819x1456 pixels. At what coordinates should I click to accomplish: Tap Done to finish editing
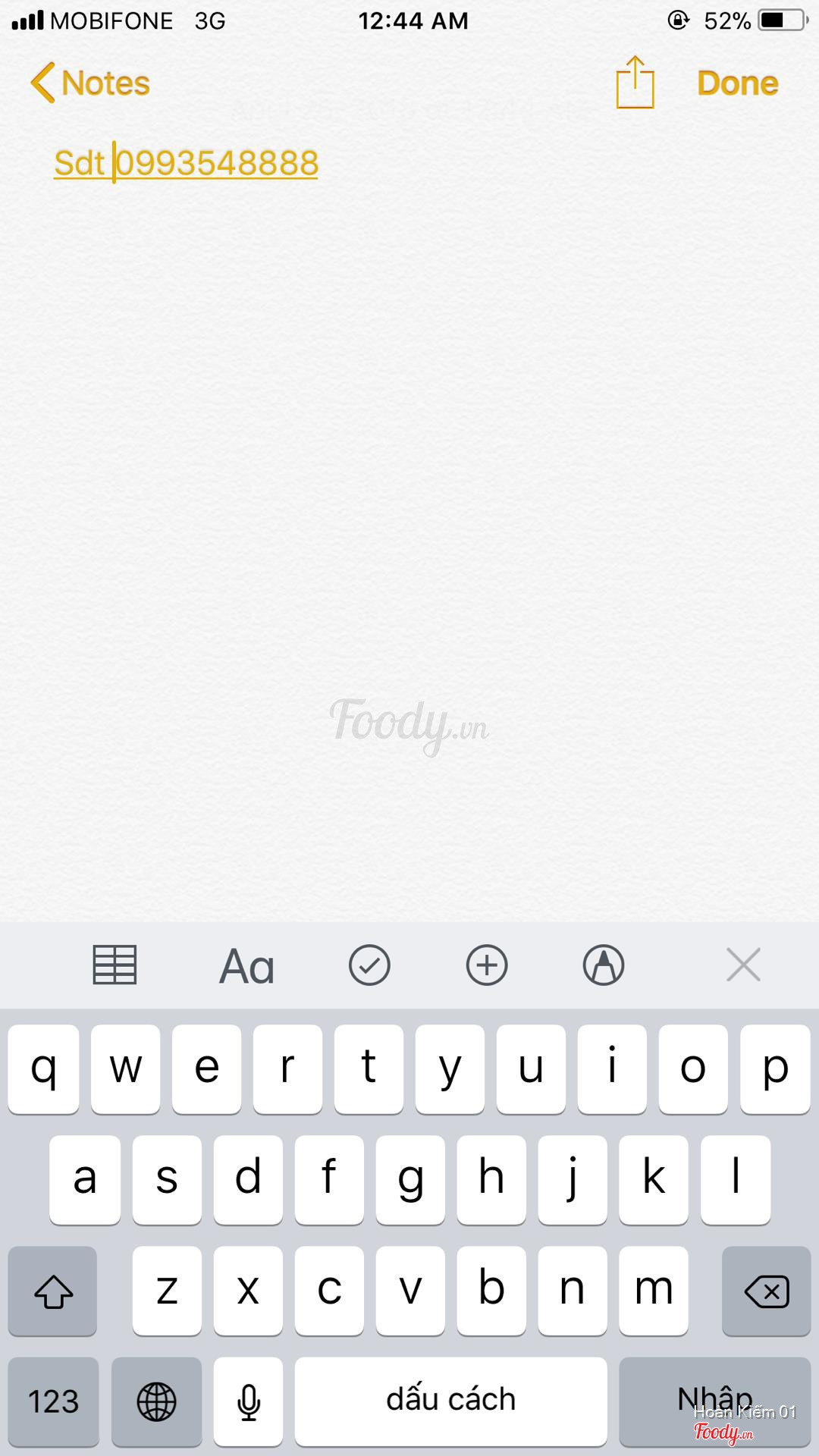tap(737, 83)
